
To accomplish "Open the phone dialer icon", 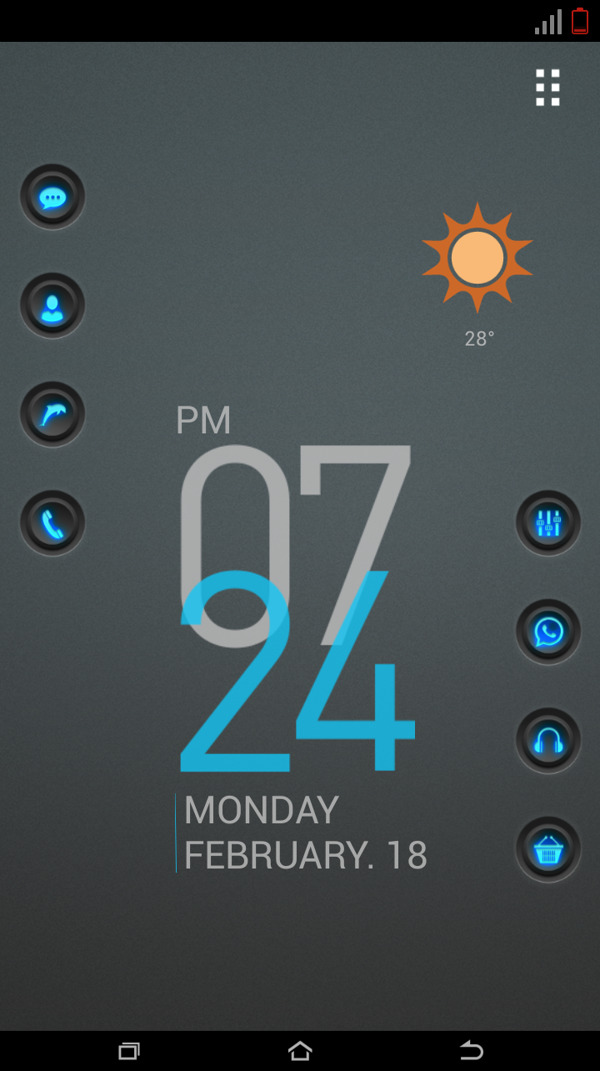I will 52,523.
